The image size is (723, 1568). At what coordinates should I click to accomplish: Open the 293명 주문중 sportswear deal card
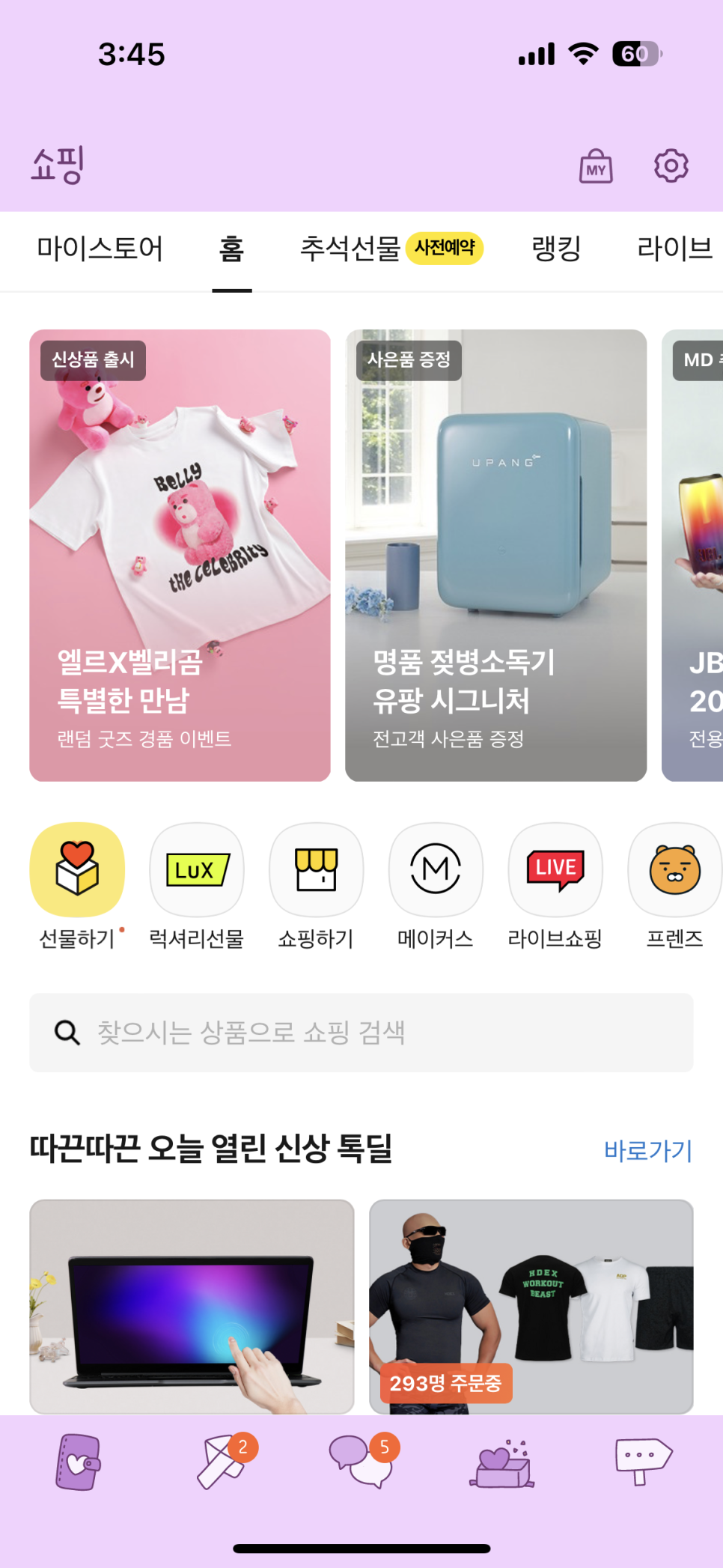[531, 1306]
